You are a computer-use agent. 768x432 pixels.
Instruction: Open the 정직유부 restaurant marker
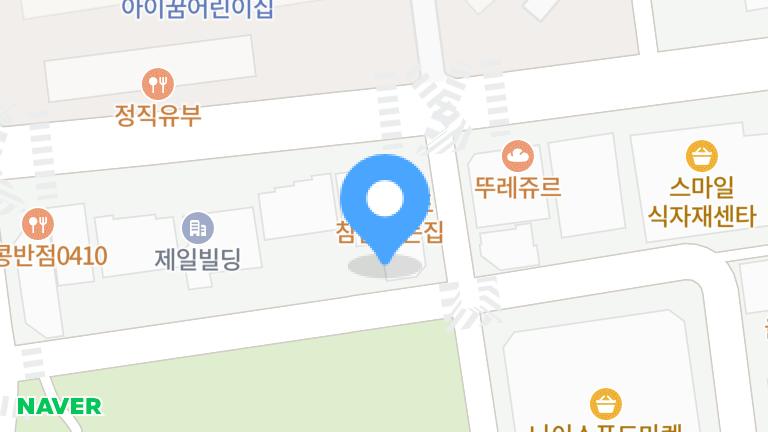(x=157, y=83)
